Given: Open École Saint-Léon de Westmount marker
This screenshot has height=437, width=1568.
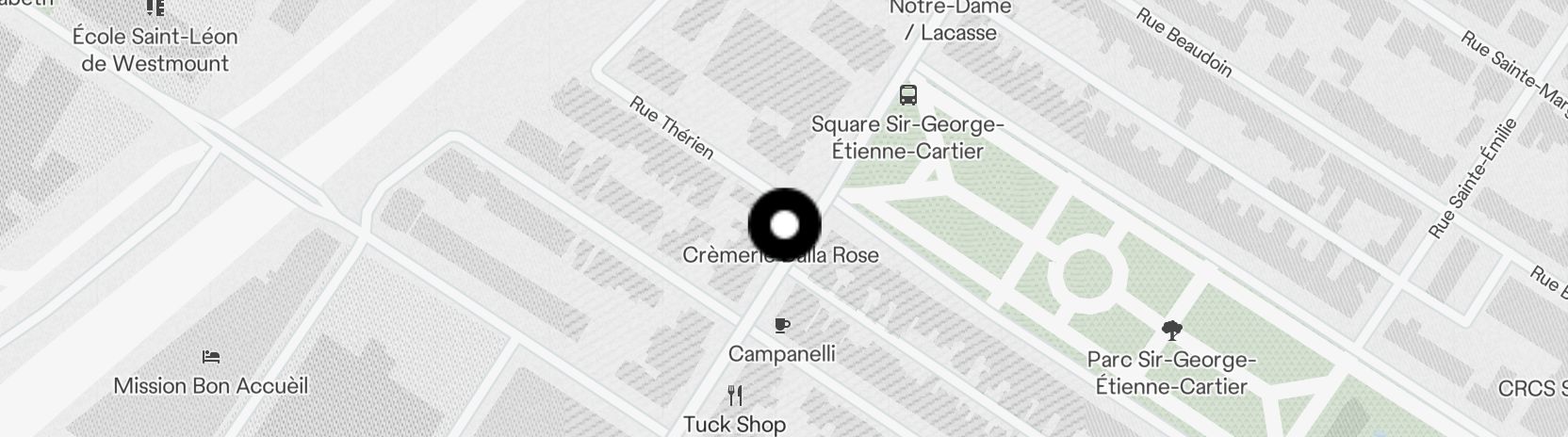Looking at the screenshot, I should [x=155, y=9].
